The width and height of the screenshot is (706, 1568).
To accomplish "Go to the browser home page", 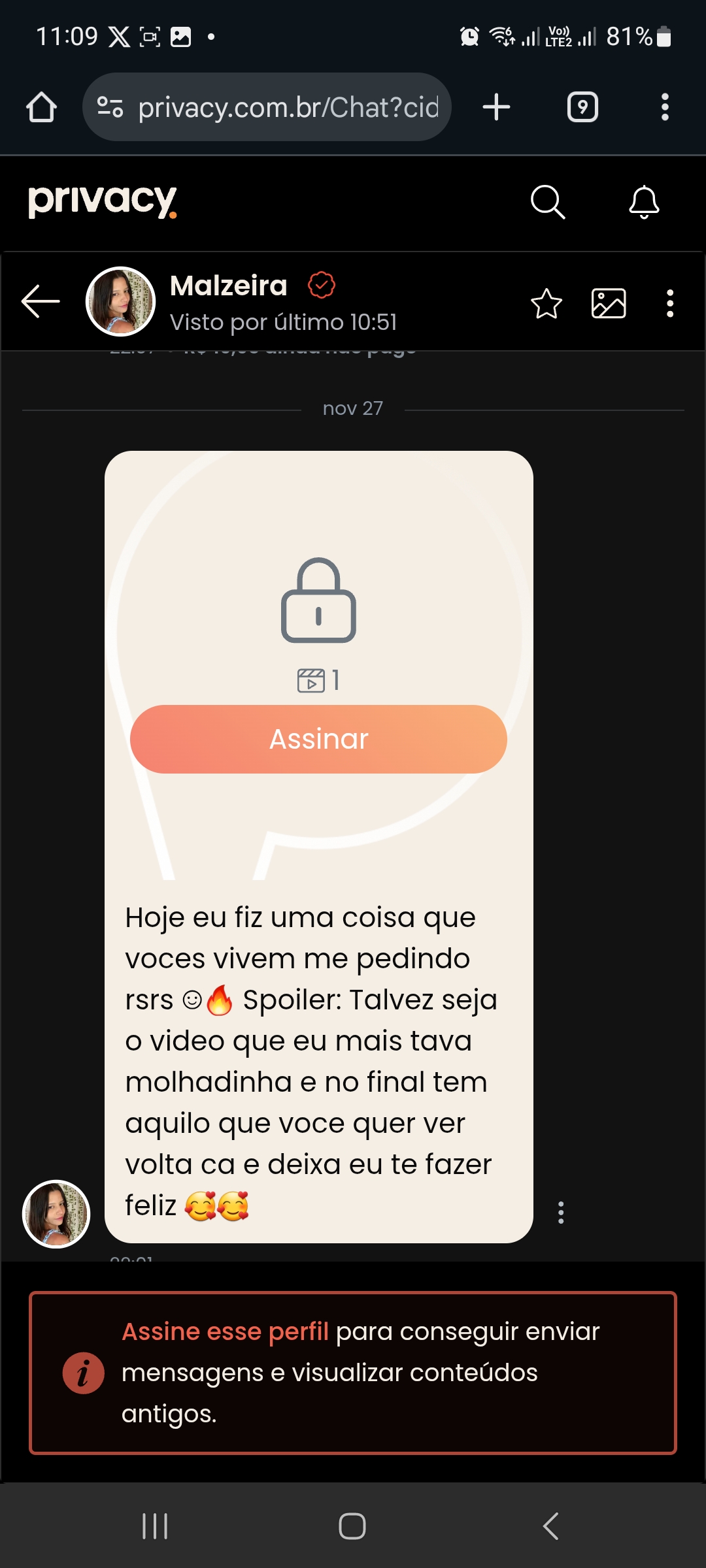I will (x=41, y=107).
